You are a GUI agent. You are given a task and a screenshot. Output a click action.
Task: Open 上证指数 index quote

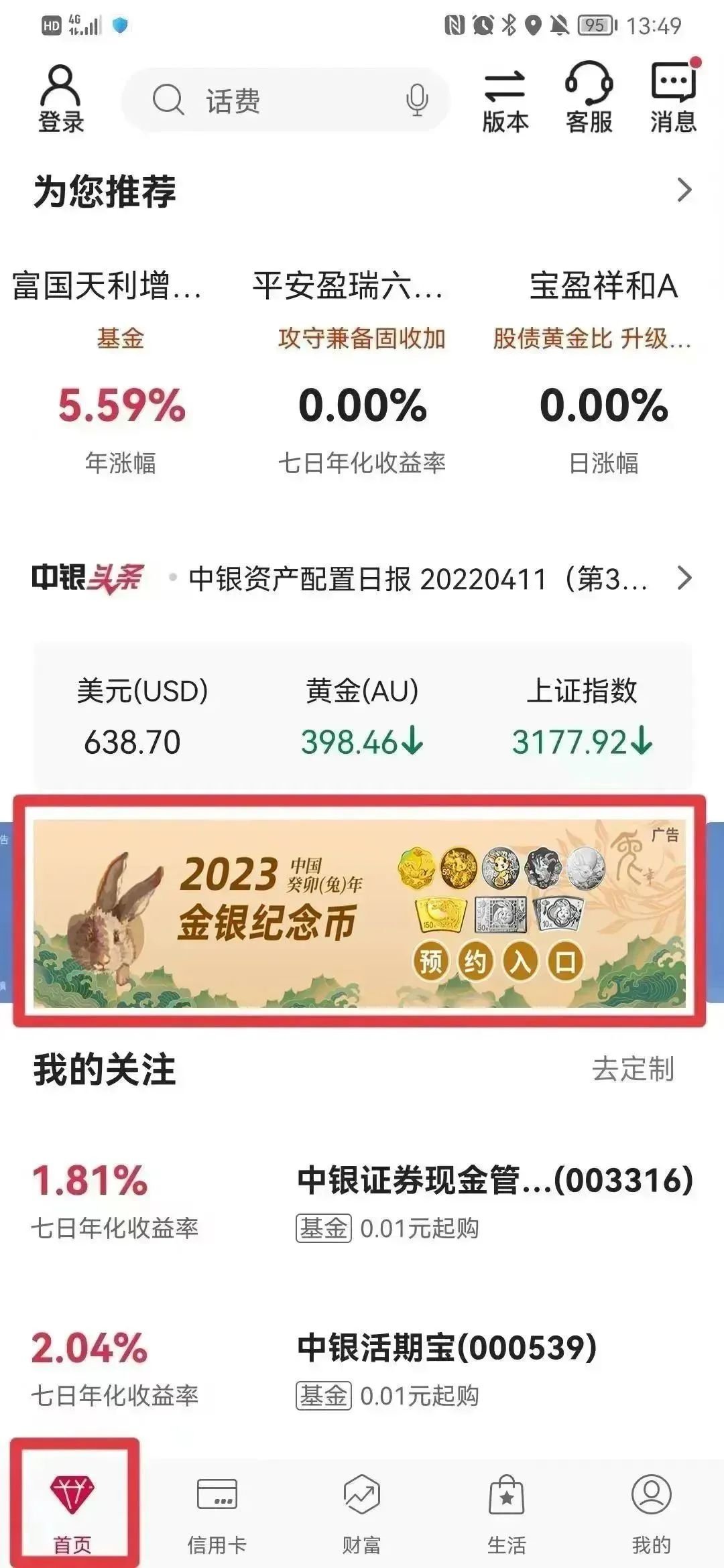581,717
